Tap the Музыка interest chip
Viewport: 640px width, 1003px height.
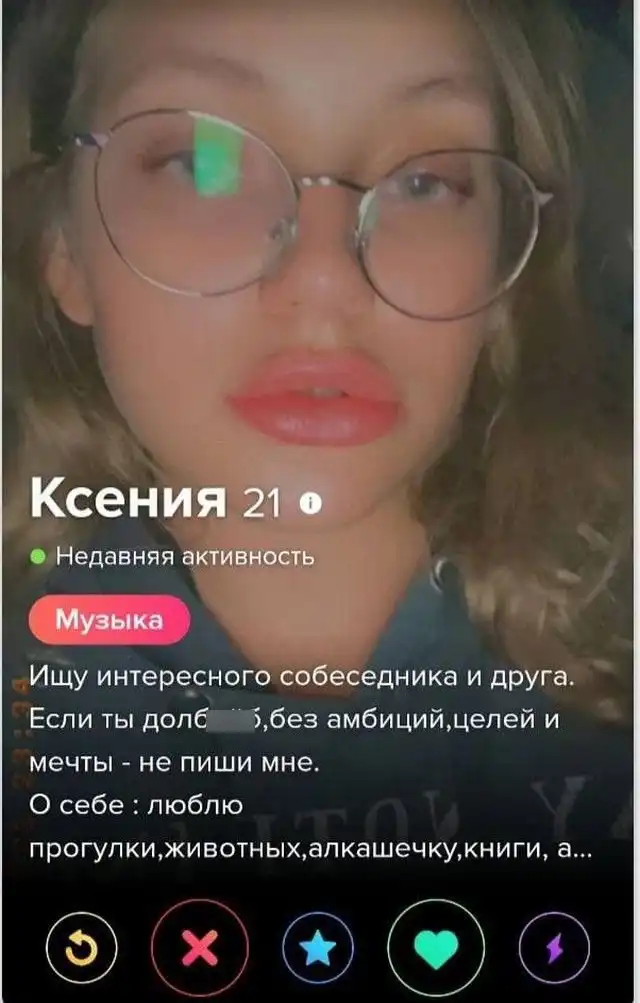[109, 620]
